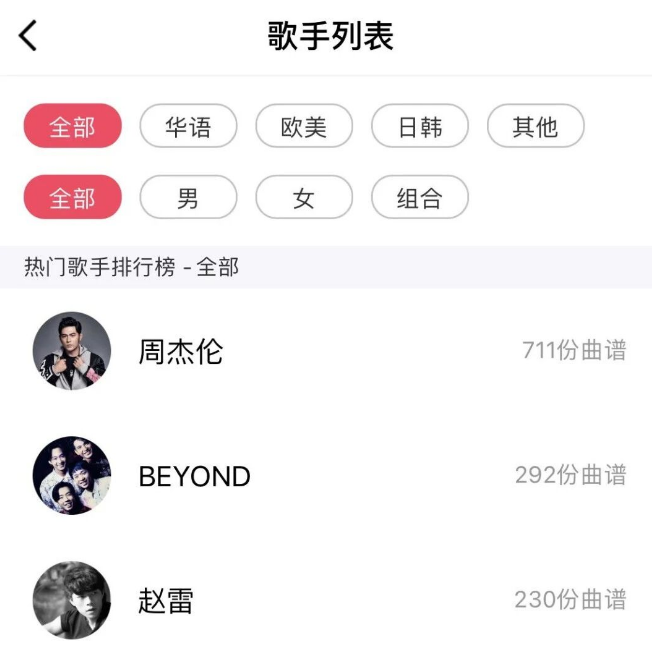Screen dimensions: 652x665
Task: Show only 男 singers
Action: 188,197
